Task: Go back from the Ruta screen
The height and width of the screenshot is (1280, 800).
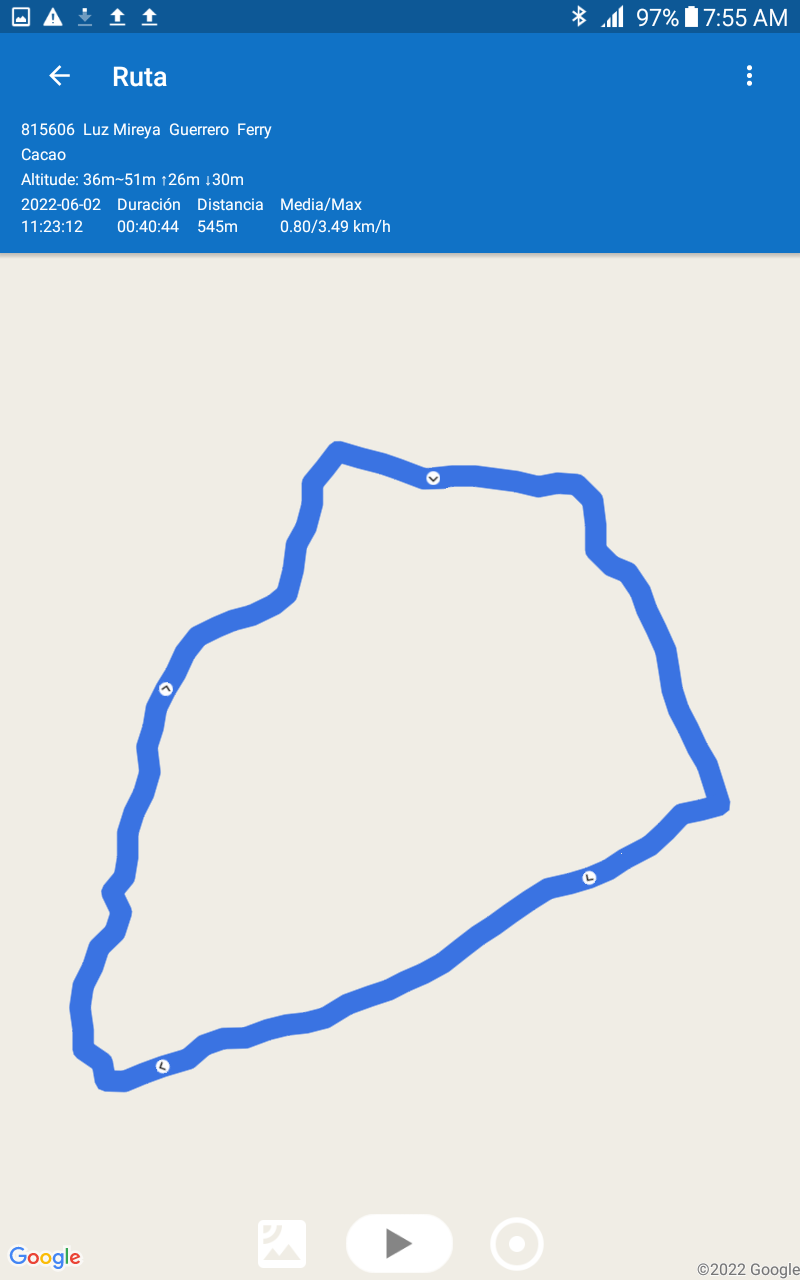Action: (x=60, y=76)
